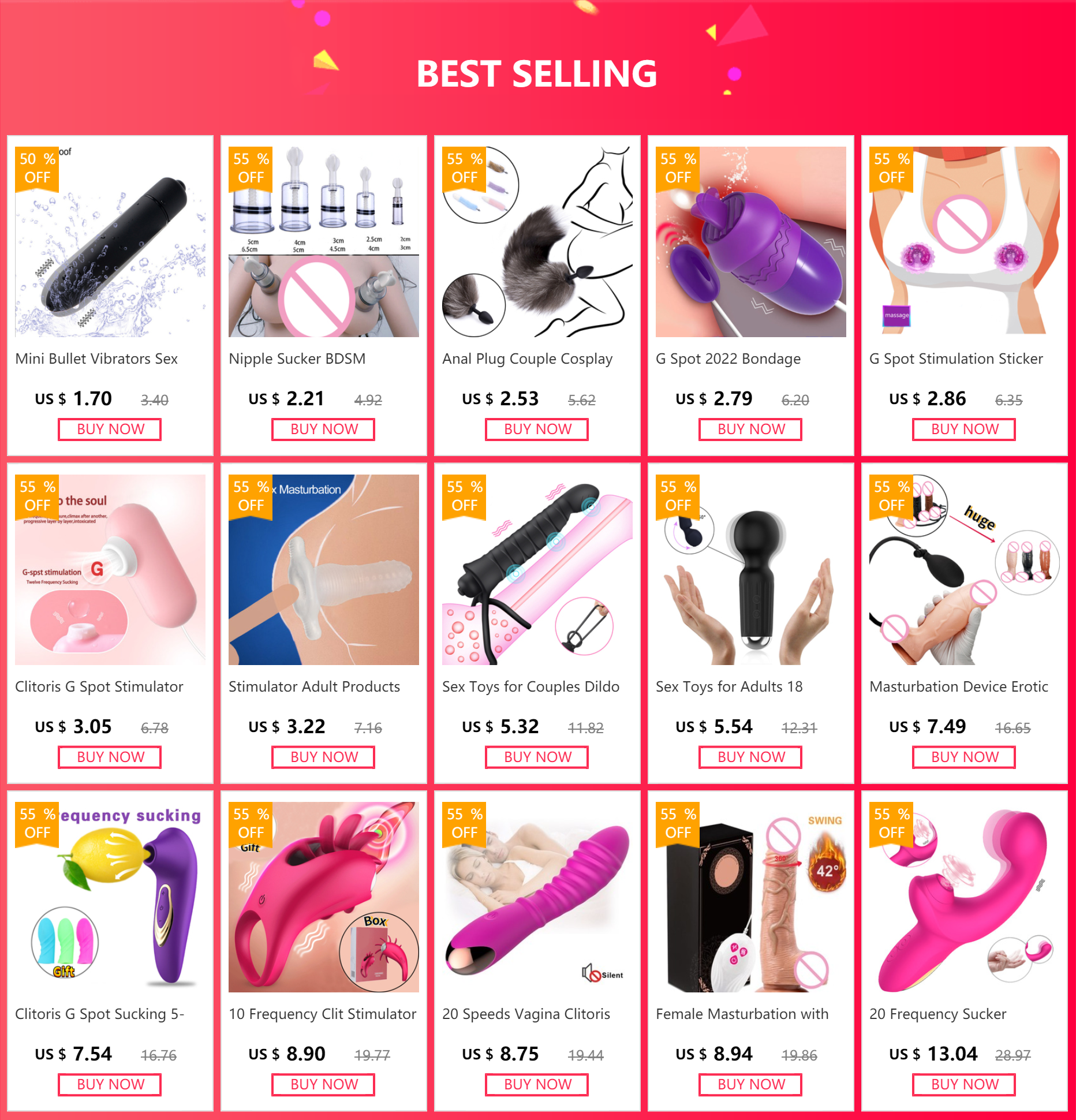
Task: Tap BUY NOW under G Spot Stimulation Sticker
Action: pyautogui.click(x=964, y=430)
